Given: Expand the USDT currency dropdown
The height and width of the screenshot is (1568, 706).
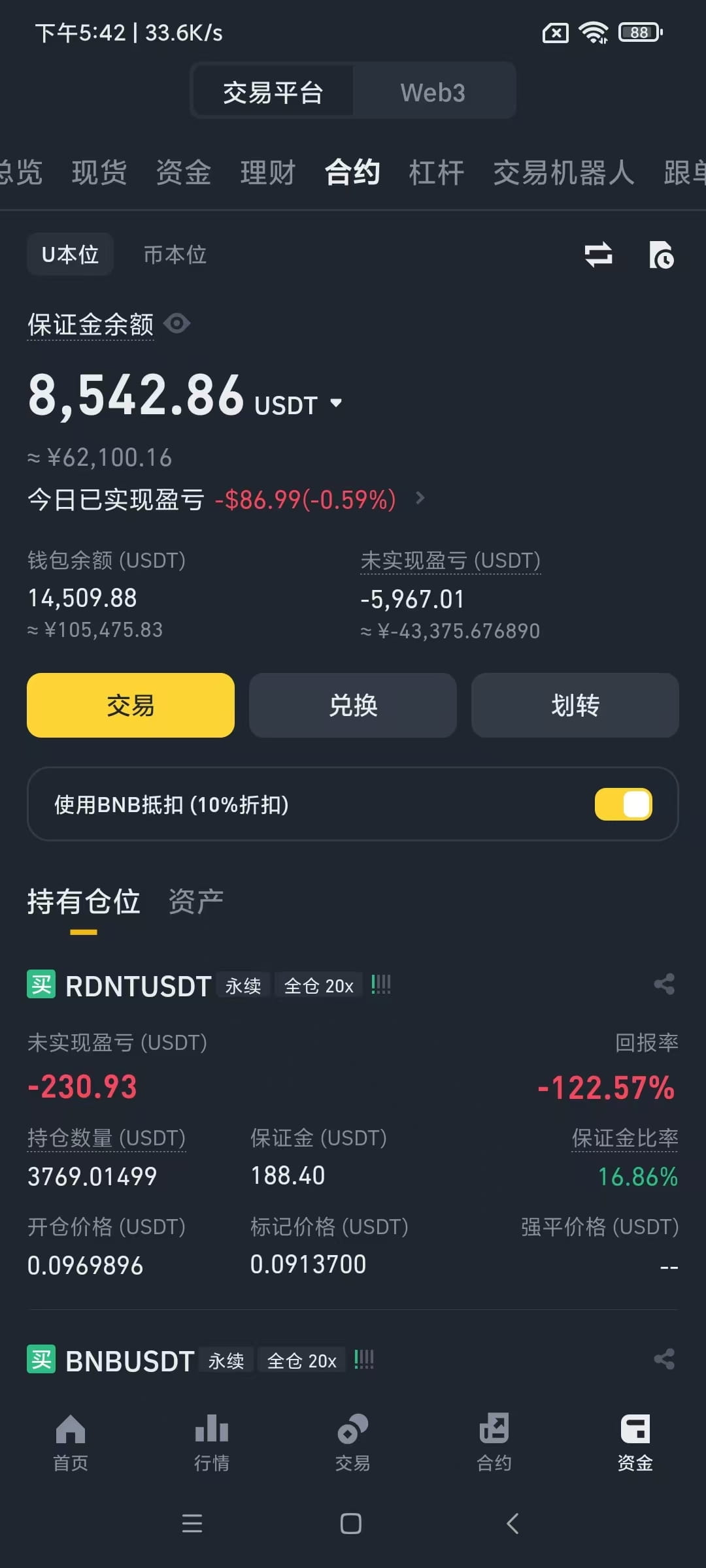Looking at the screenshot, I should pyautogui.click(x=336, y=403).
